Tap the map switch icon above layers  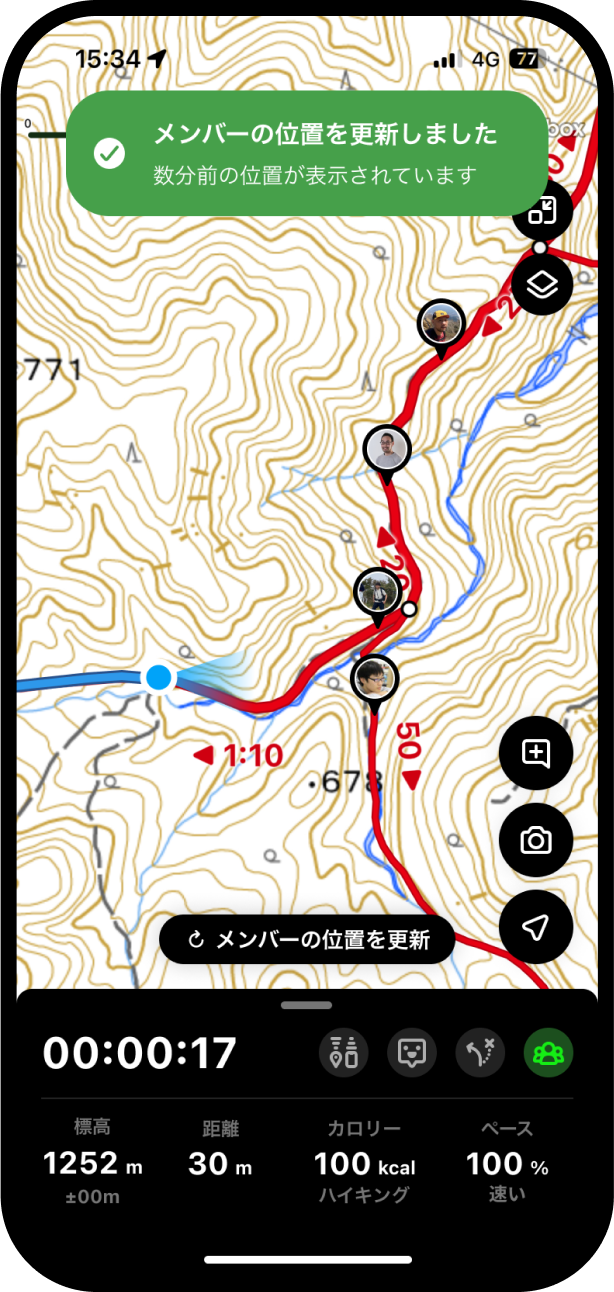tap(541, 211)
